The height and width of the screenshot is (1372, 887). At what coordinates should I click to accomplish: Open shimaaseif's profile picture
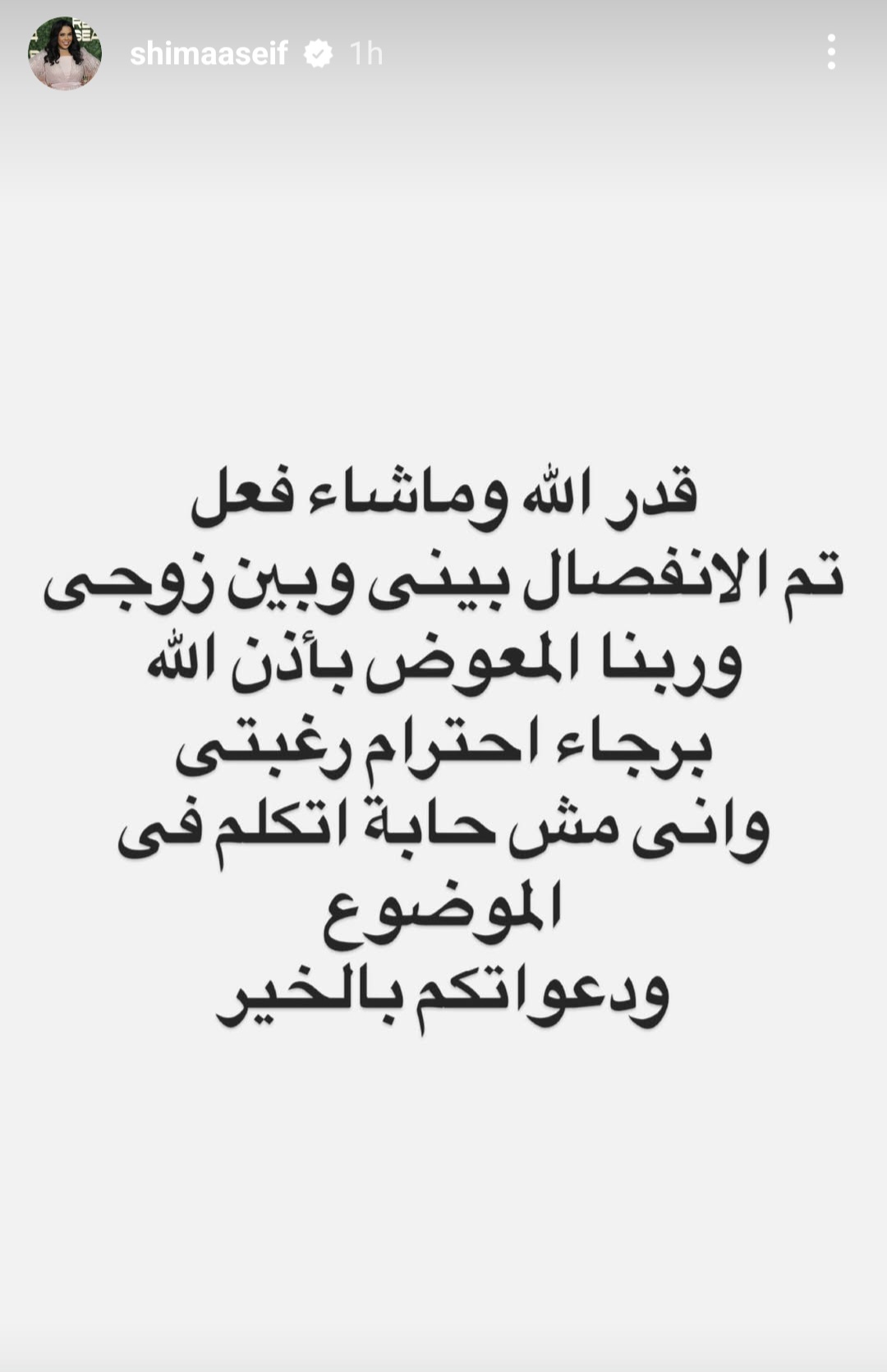65,53
